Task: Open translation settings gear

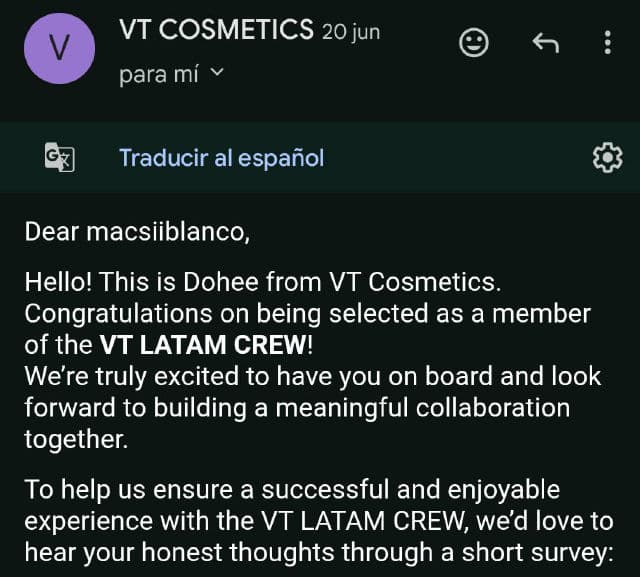Action: click(607, 157)
